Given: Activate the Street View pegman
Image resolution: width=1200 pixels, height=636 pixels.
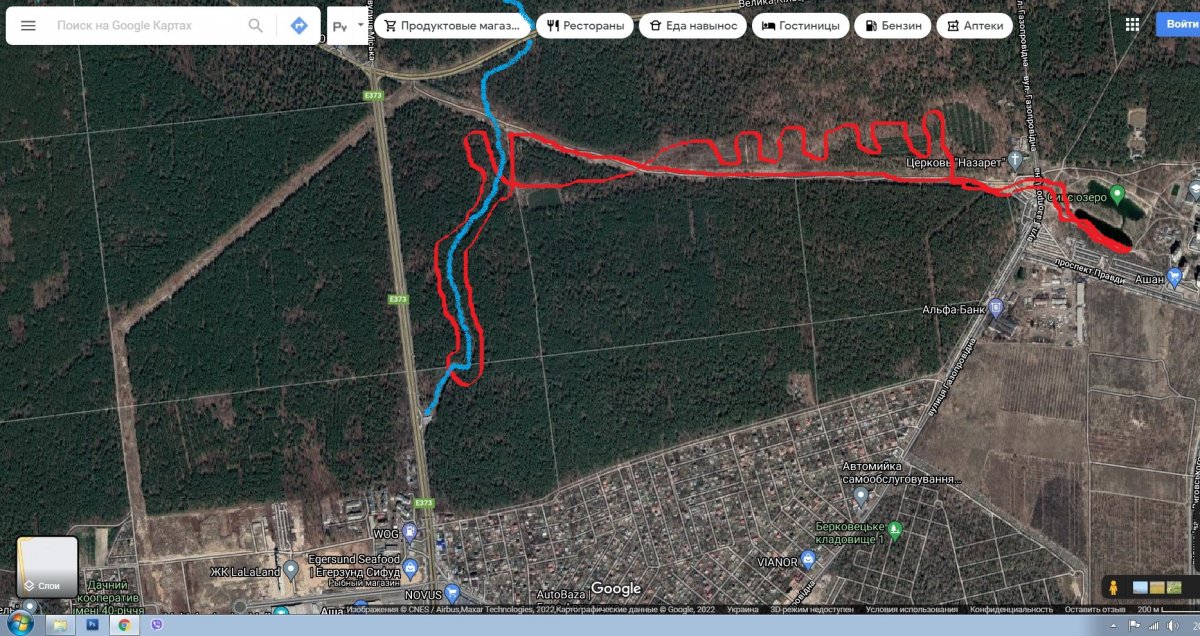Looking at the screenshot, I should click(1111, 587).
